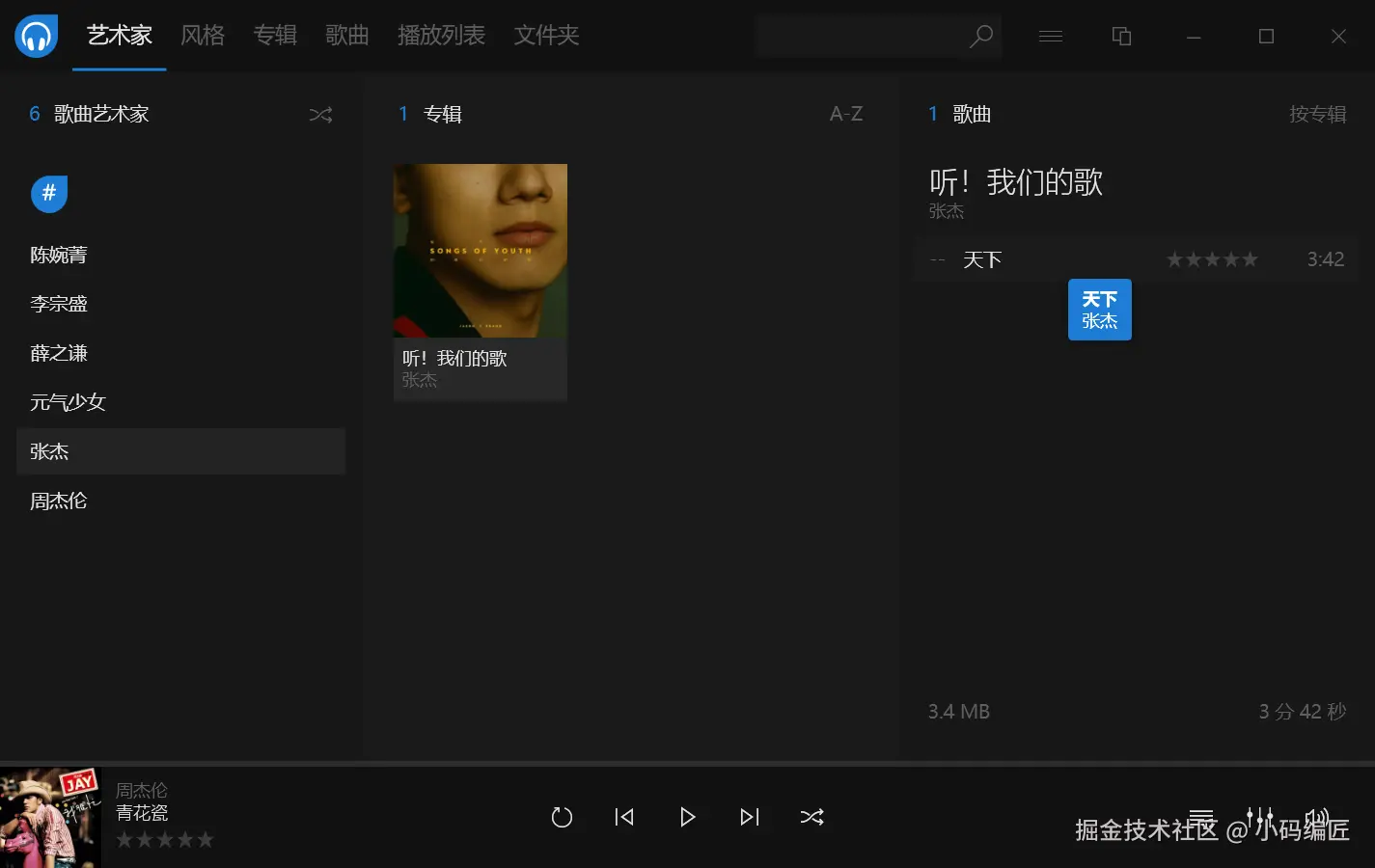
Task: Toggle repeat mode
Action: click(x=562, y=817)
